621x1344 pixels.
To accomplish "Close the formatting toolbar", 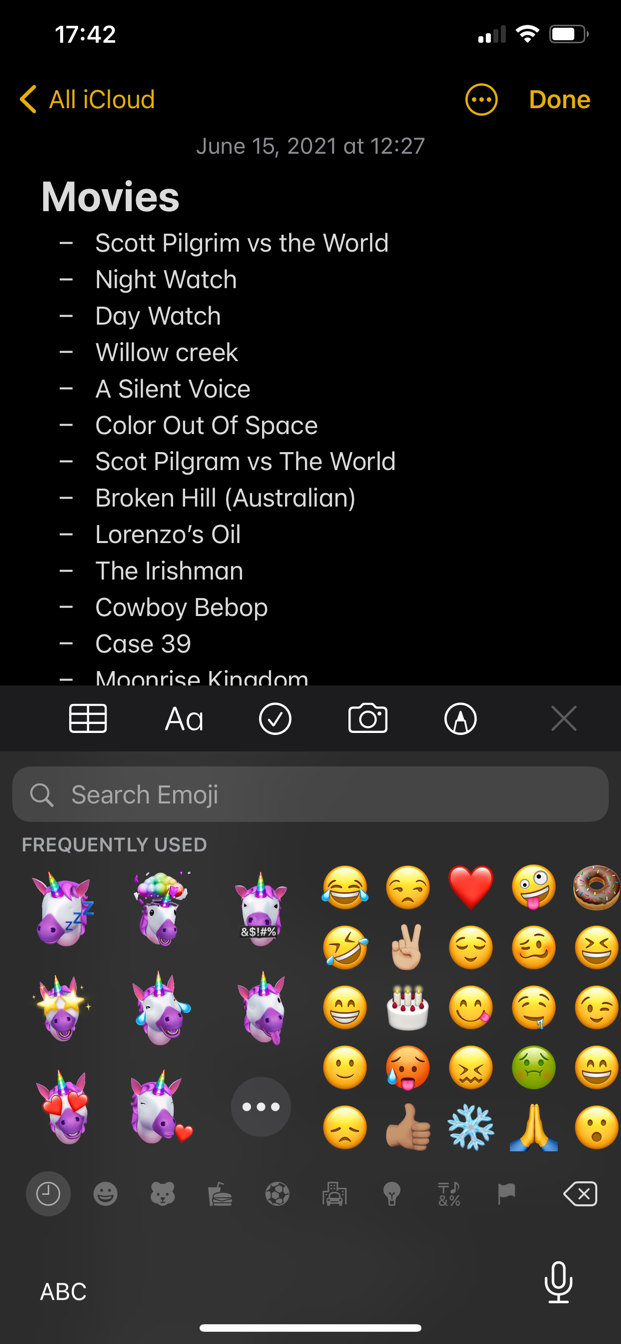I will [564, 718].
